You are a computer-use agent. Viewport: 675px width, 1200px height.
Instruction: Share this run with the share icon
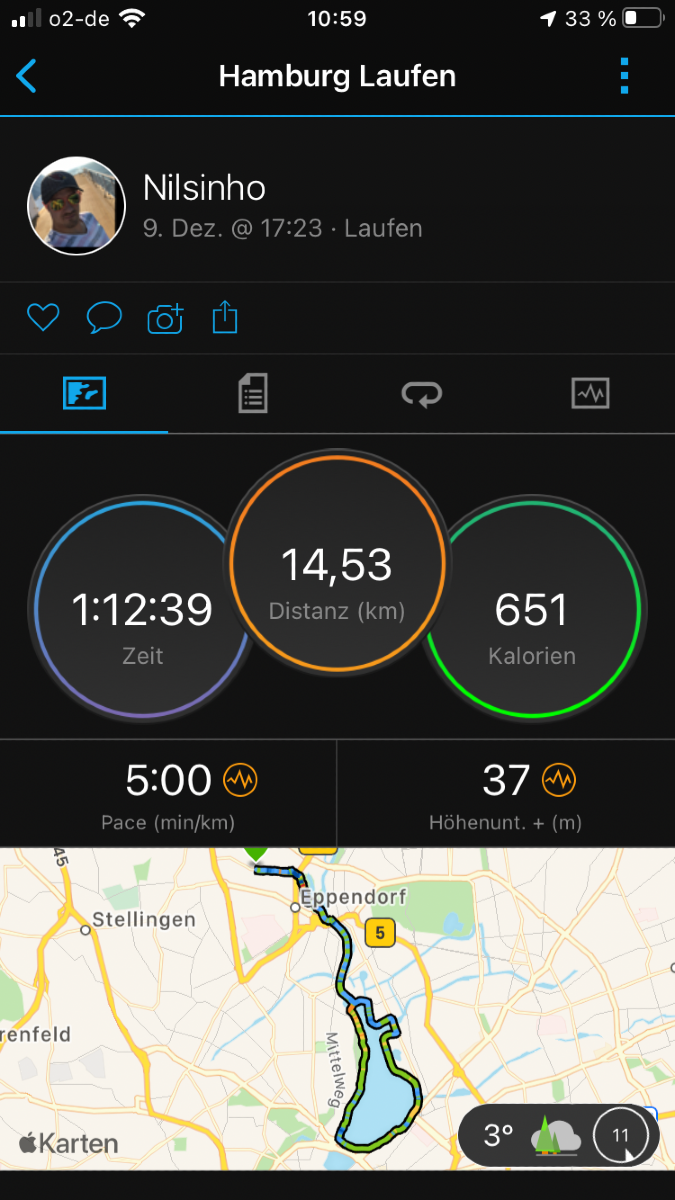(x=226, y=318)
